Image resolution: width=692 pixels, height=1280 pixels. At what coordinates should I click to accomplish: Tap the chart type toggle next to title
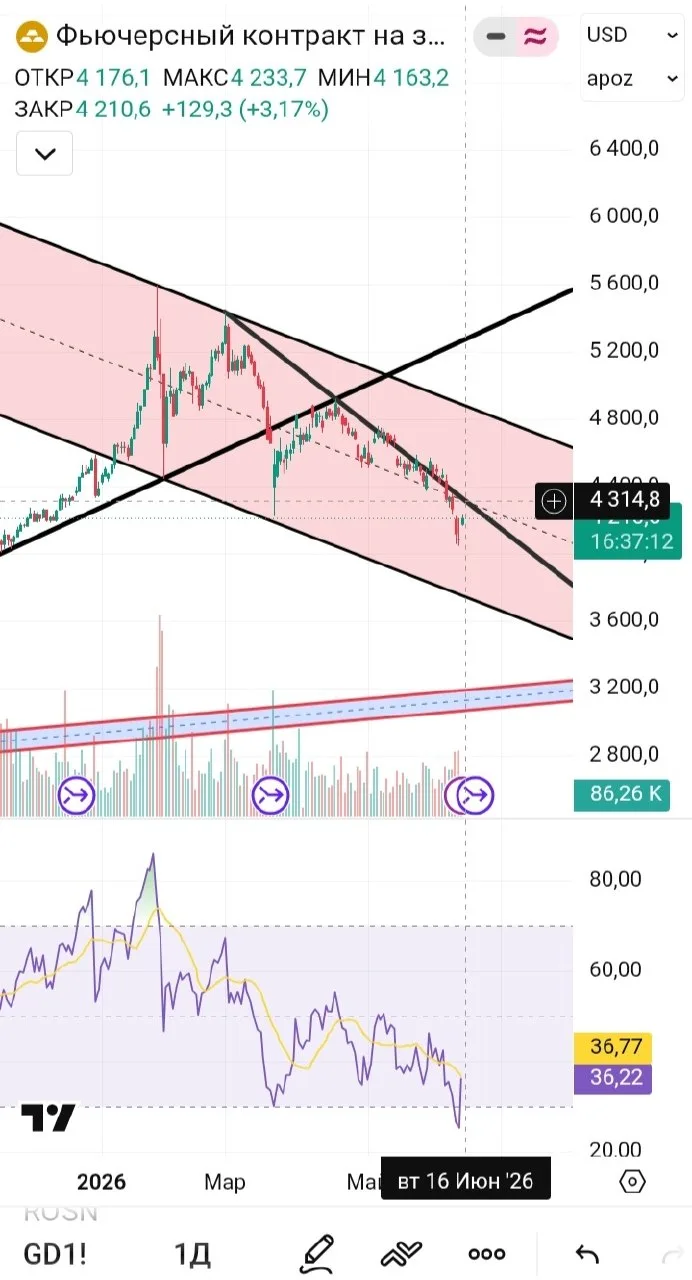[516, 37]
